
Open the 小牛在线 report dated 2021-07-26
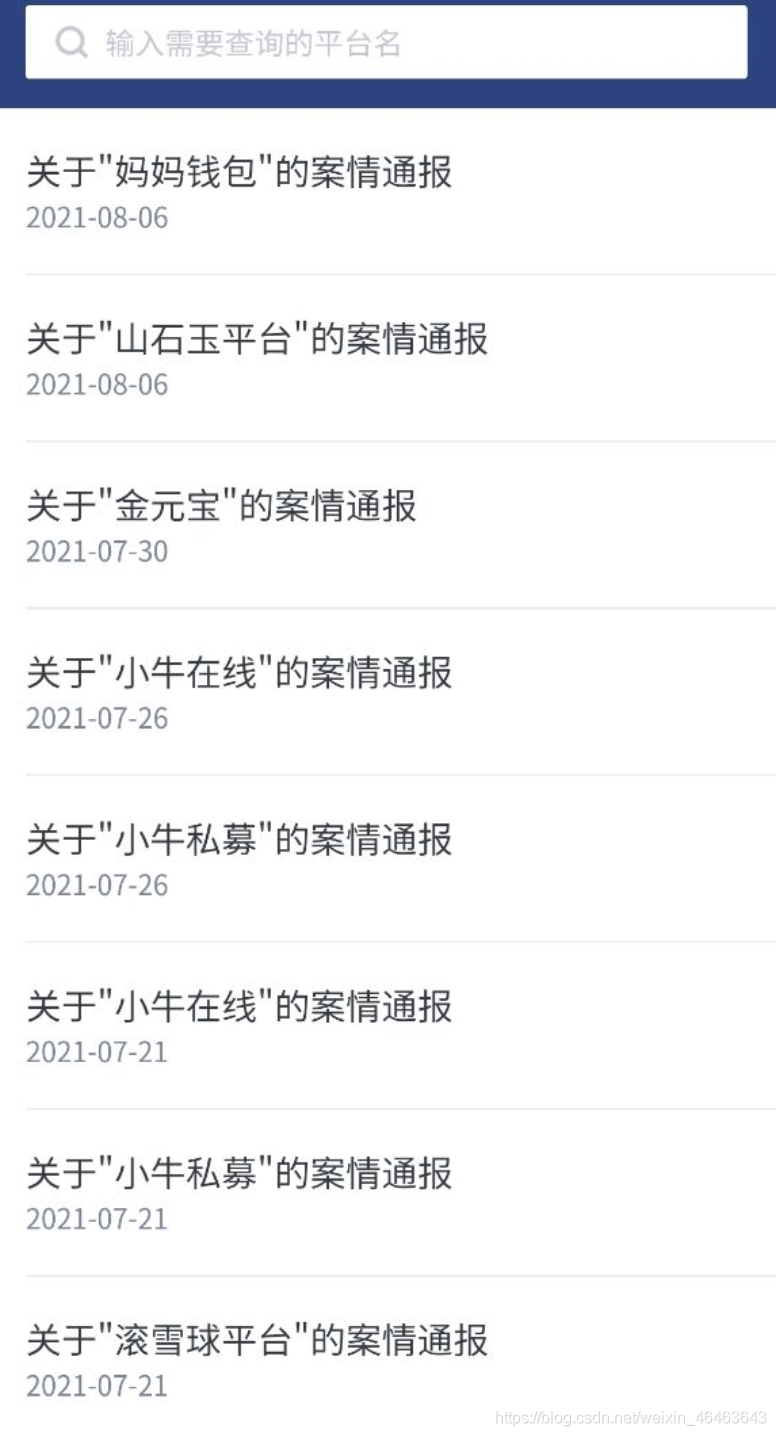tap(238, 673)
